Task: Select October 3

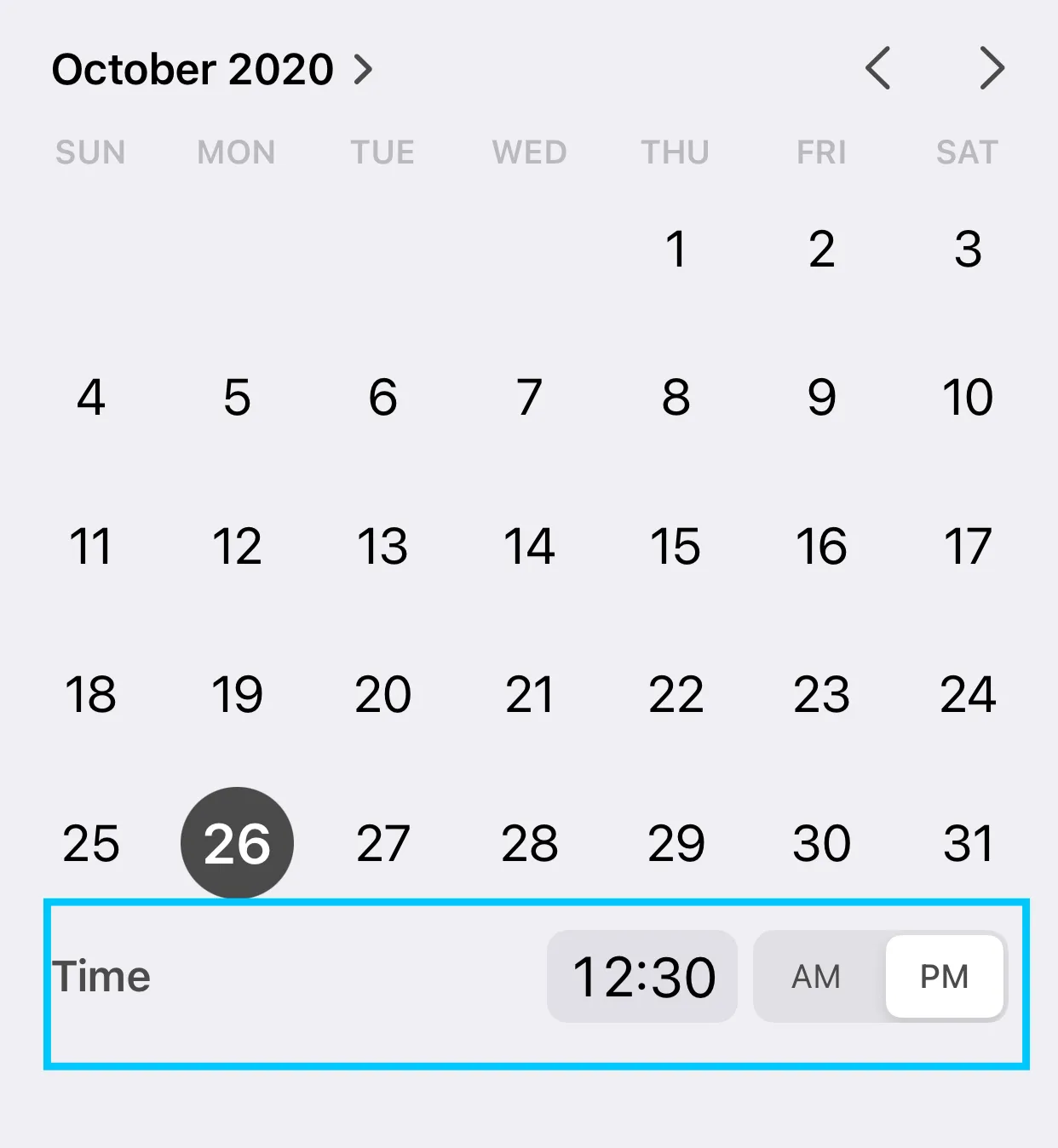Action: (968, 250)
